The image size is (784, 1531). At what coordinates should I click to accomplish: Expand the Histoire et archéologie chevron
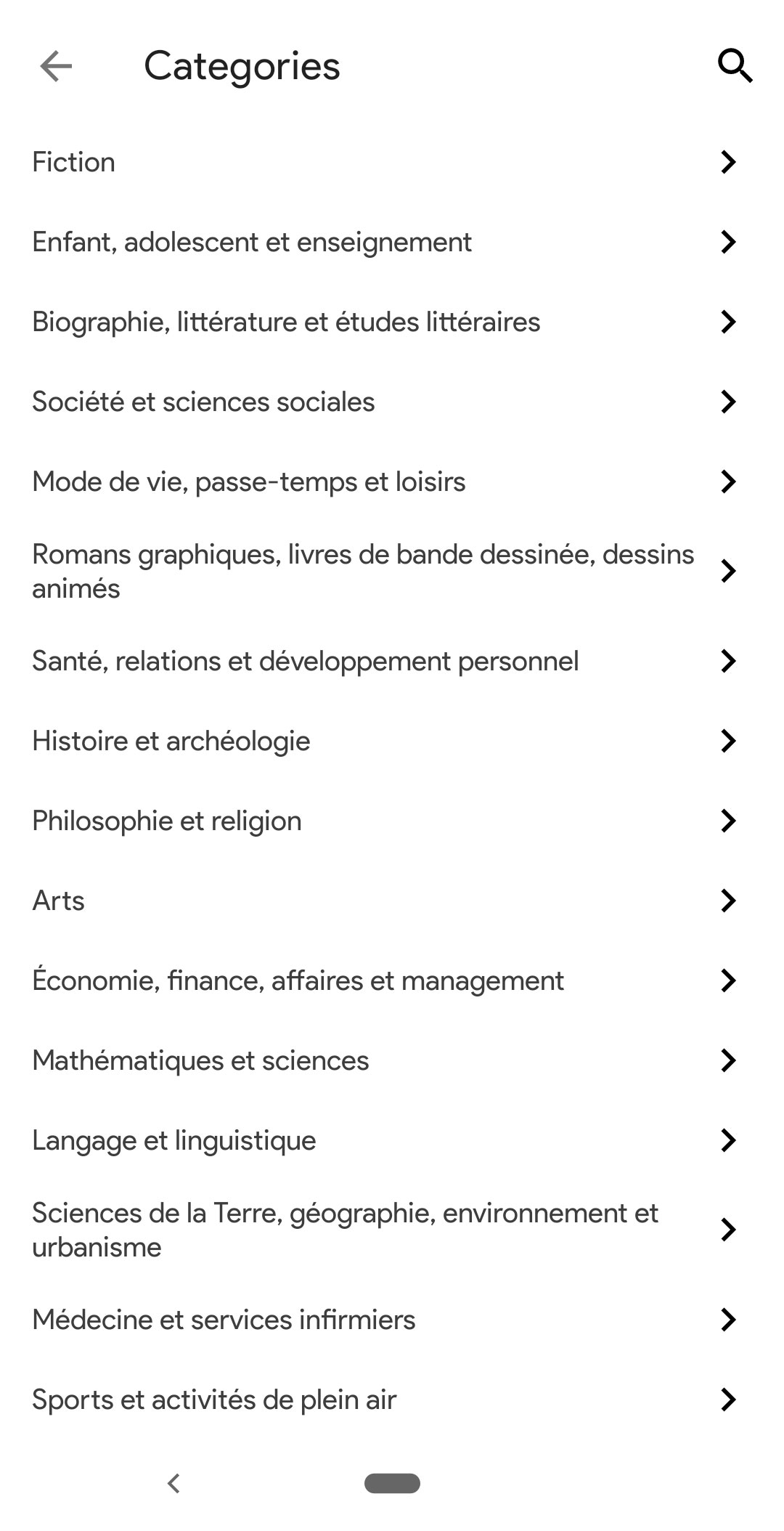tap(729, 741)
